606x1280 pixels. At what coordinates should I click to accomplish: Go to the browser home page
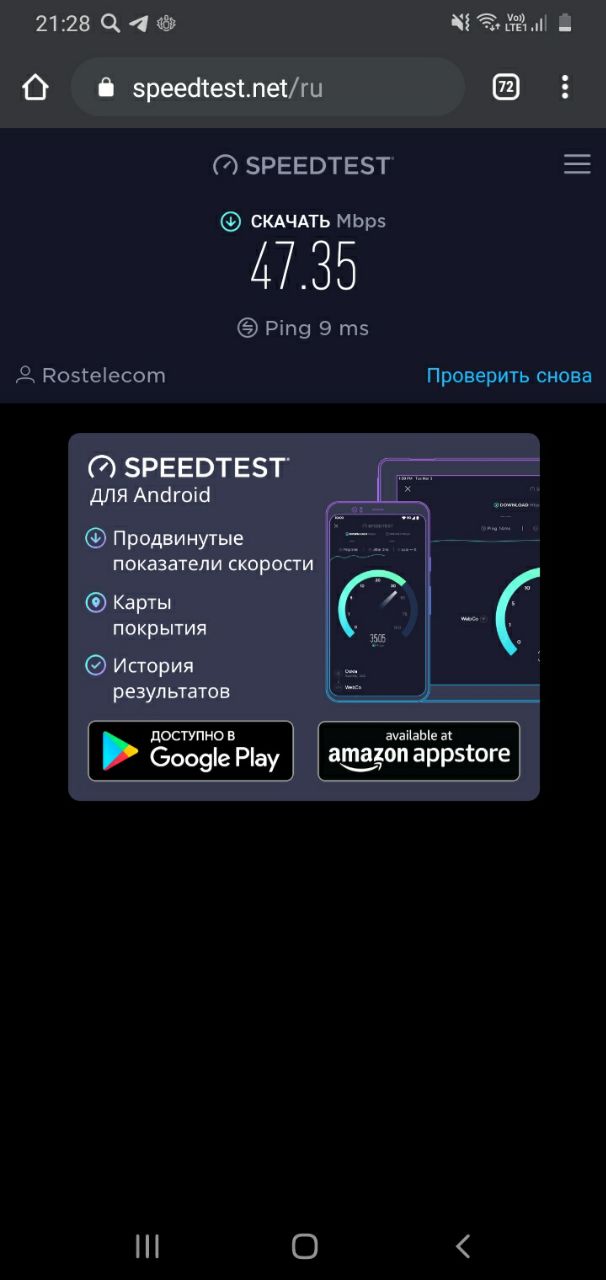35,88
